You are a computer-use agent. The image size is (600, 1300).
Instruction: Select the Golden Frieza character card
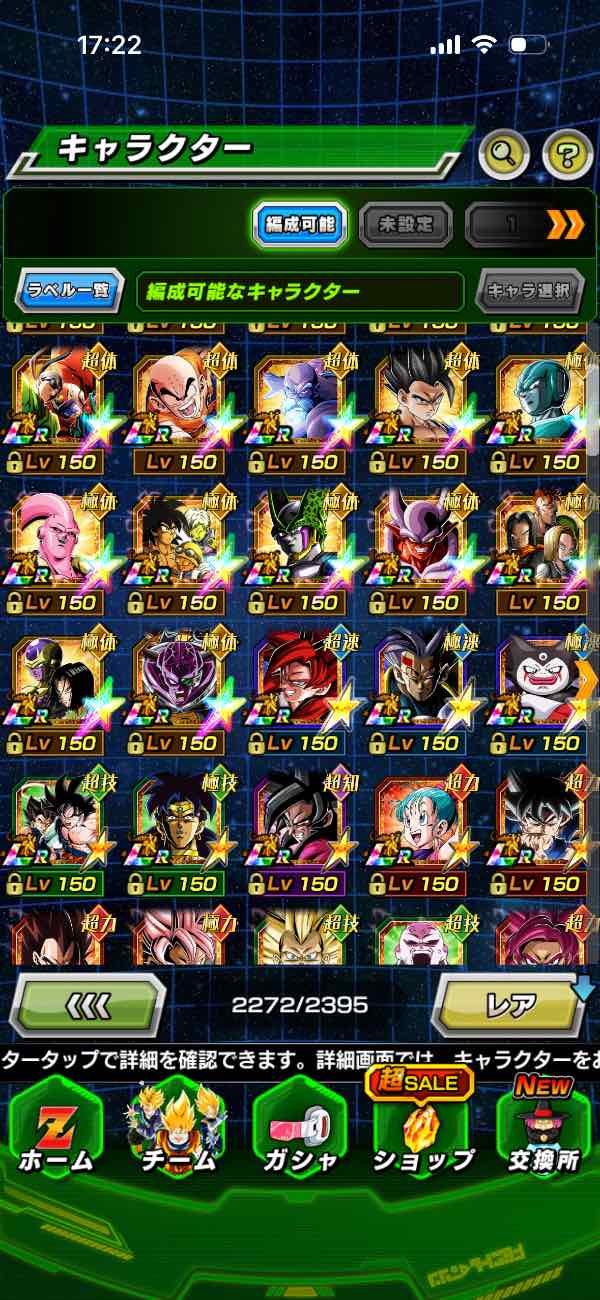pos(57,680)
